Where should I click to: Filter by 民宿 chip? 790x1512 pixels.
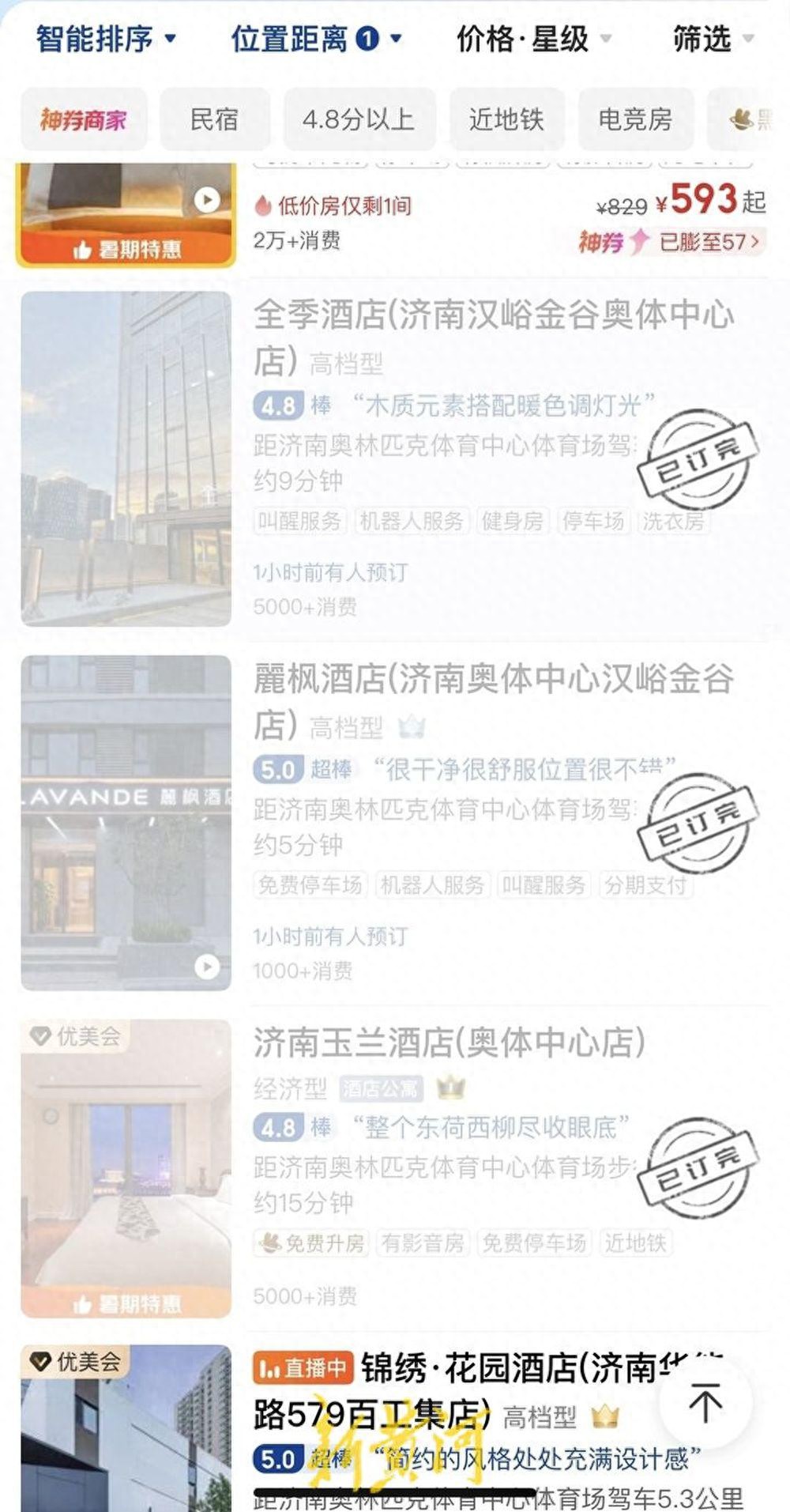214,120
